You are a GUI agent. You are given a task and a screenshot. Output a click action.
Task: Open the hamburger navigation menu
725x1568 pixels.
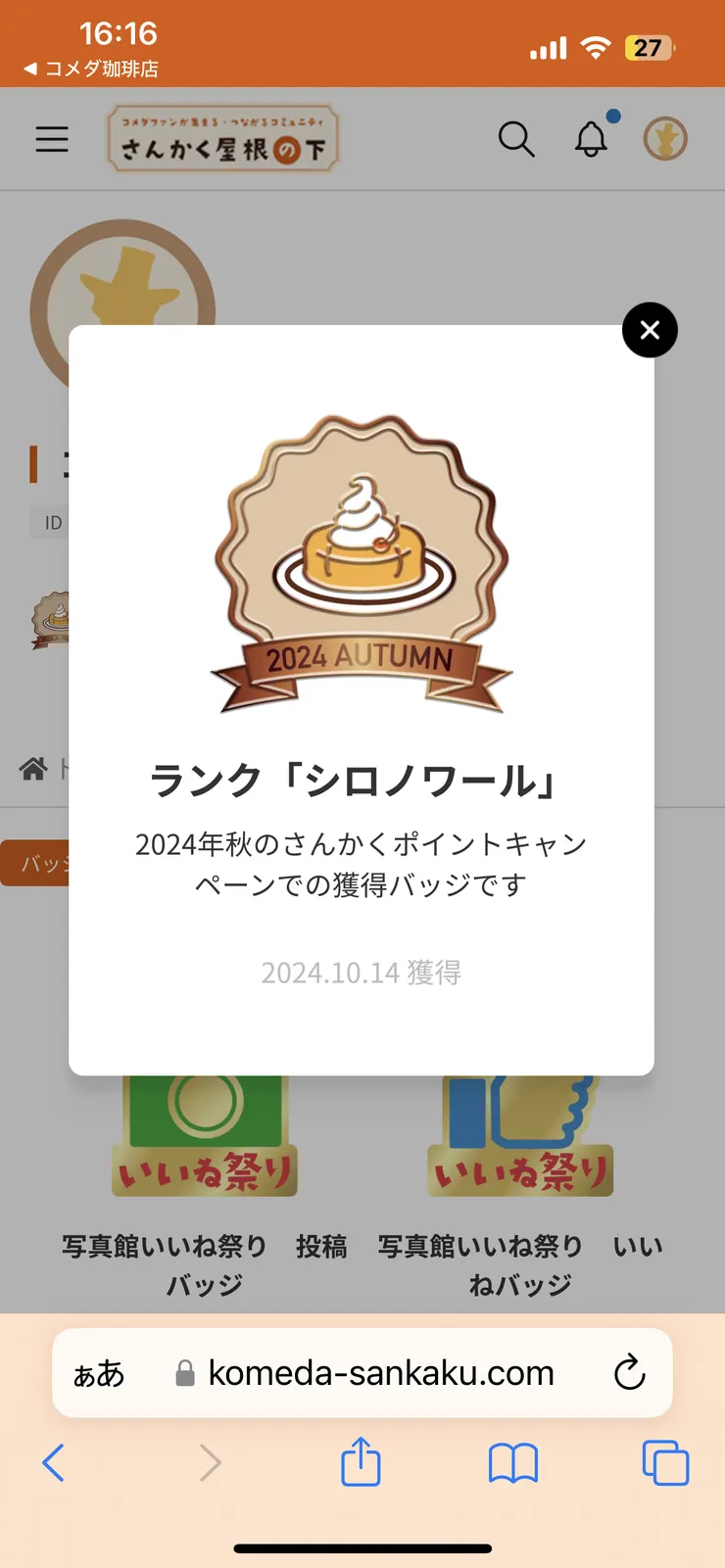(51, 139)
